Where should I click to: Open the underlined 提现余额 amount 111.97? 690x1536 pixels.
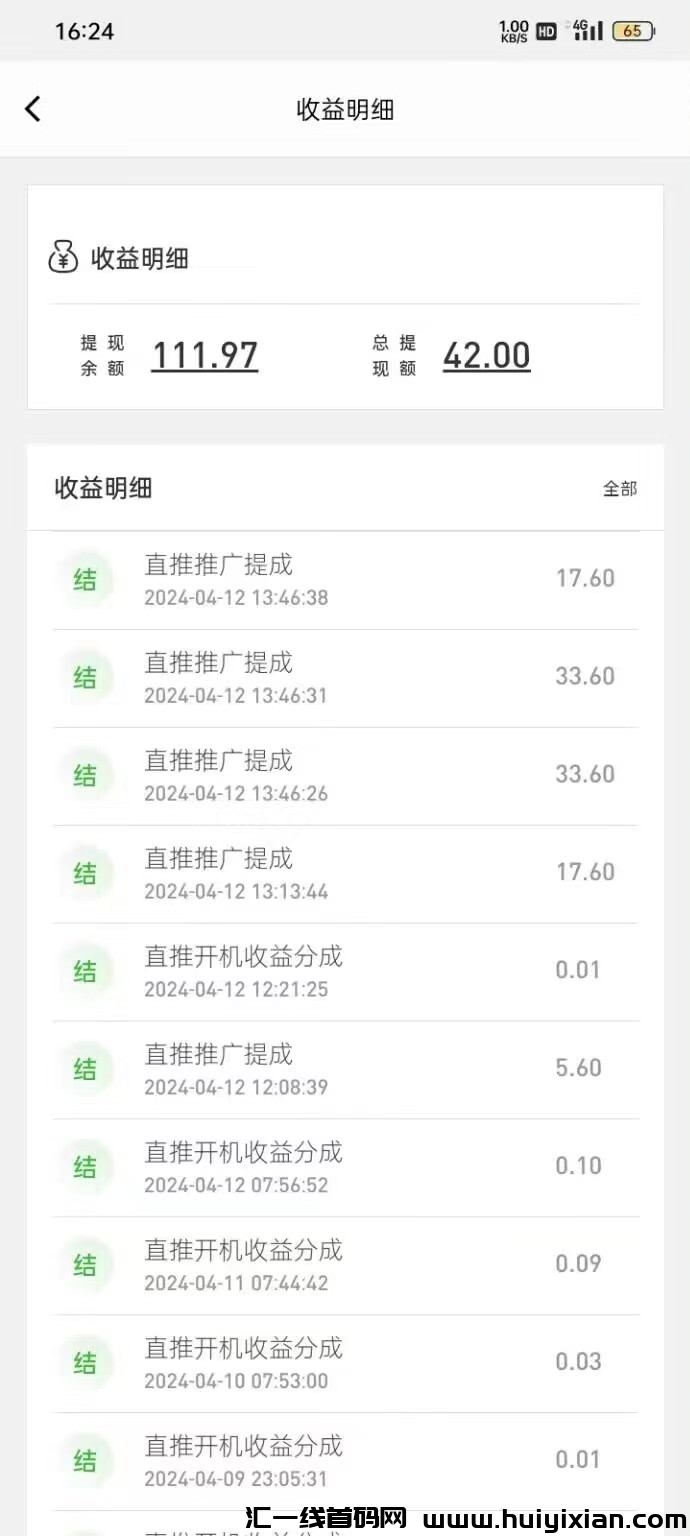coord(204,355)
